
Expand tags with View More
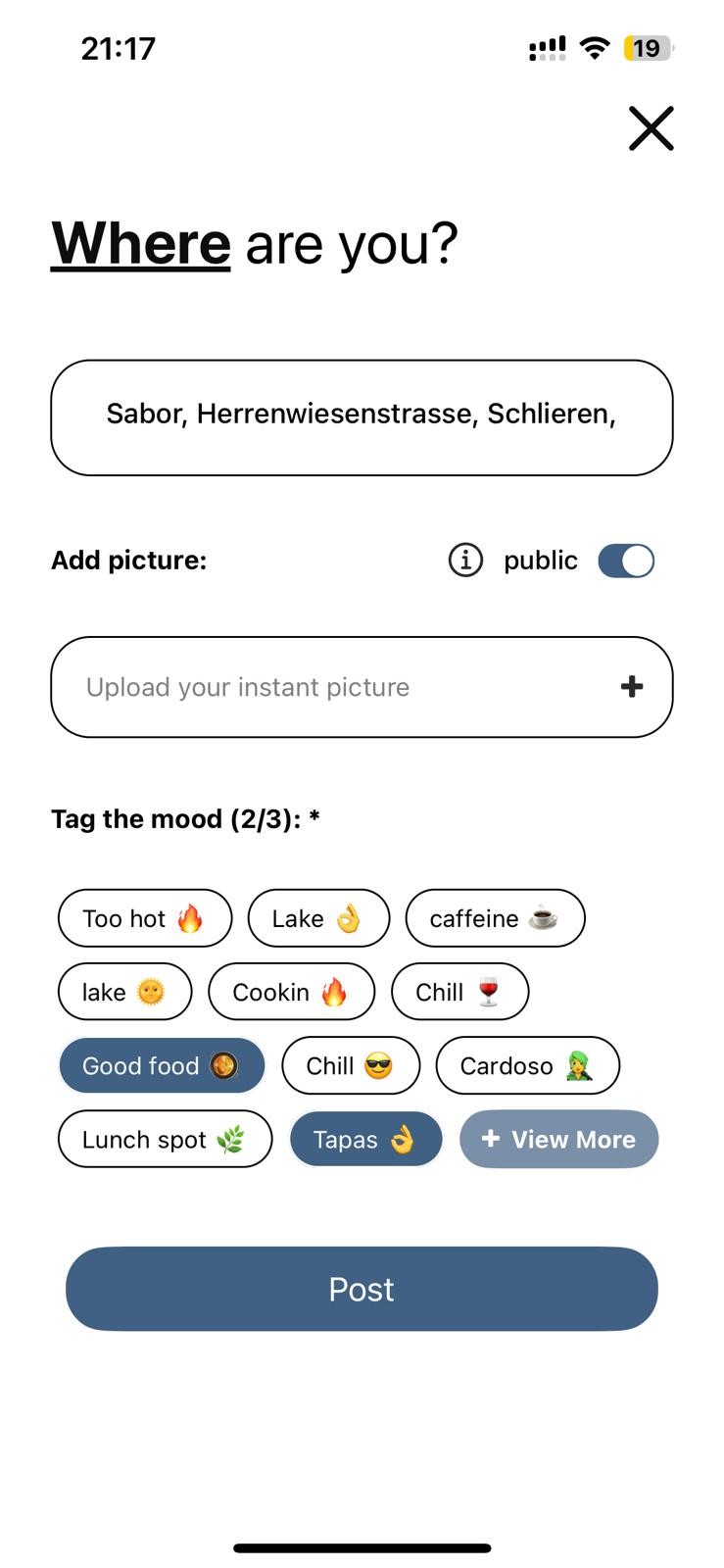click(558, 1139)
